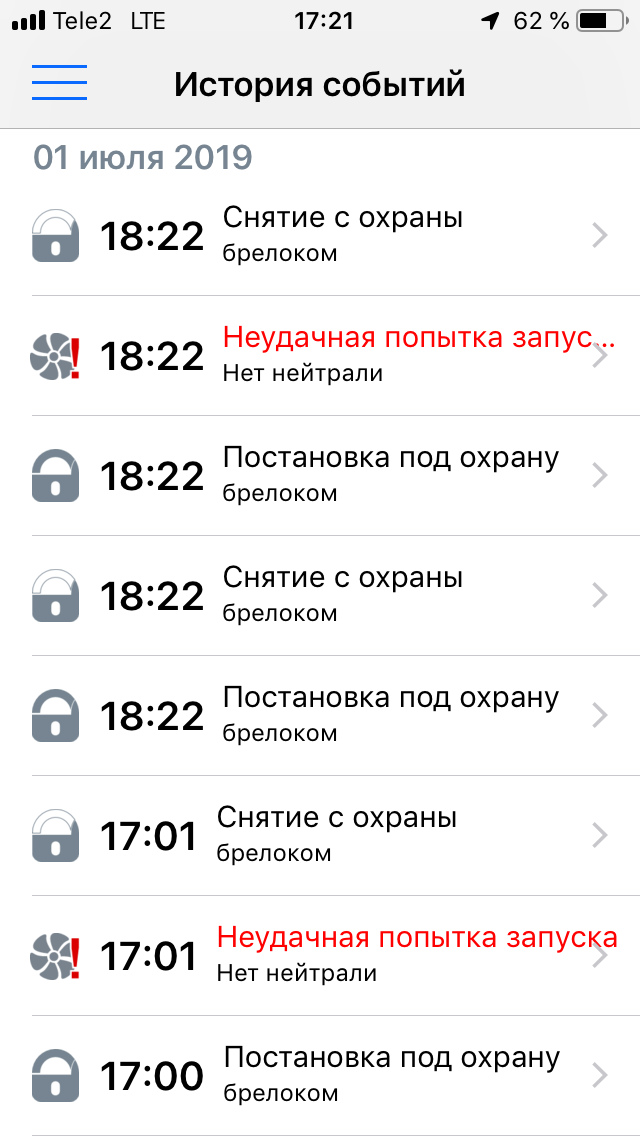Screen dimensions: 640x1136
Task: Open the 18:22 failed start attempt event
Action: [320, 355]
